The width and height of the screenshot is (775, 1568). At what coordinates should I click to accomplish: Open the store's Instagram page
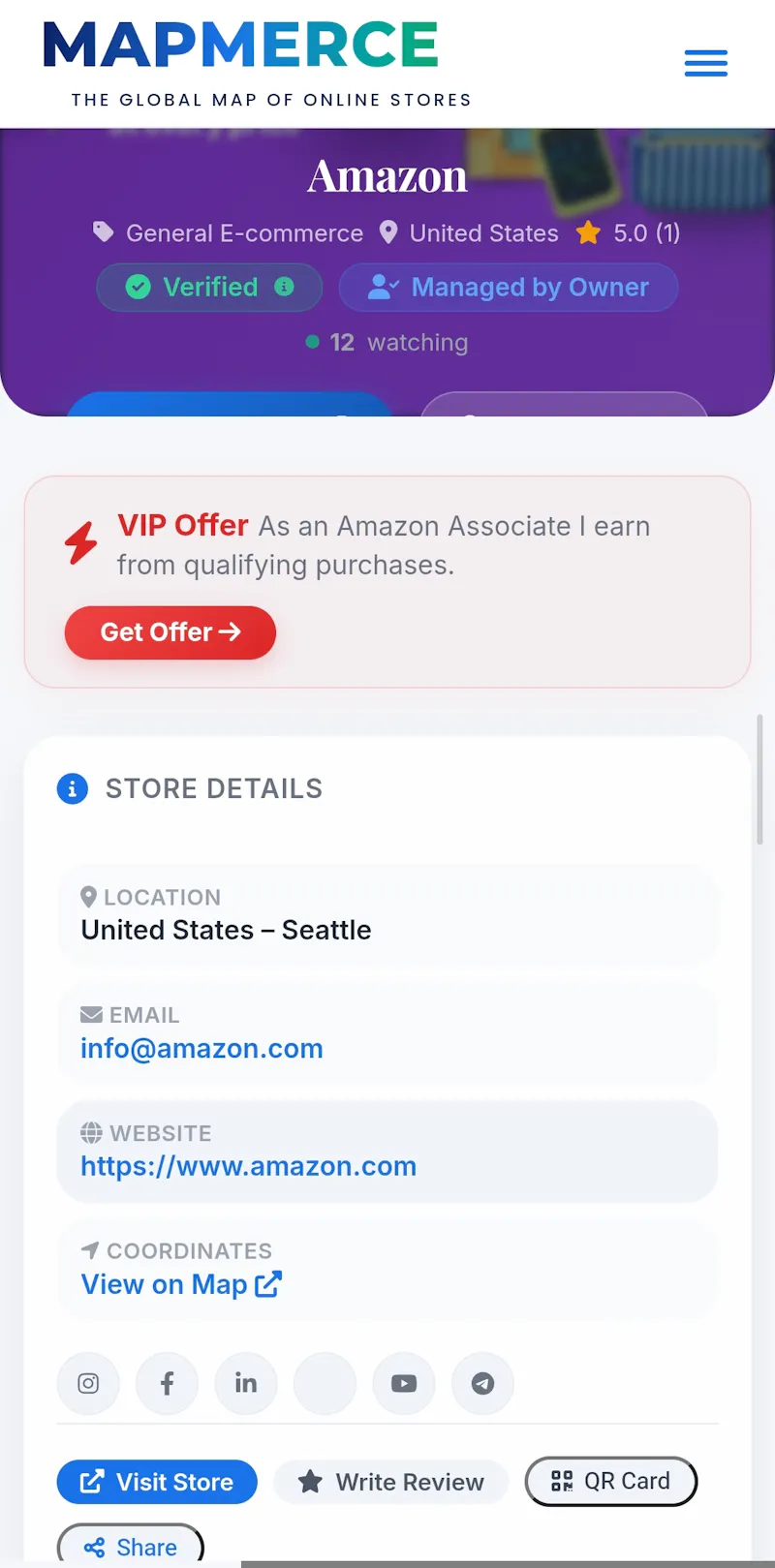click(88, 1383)
